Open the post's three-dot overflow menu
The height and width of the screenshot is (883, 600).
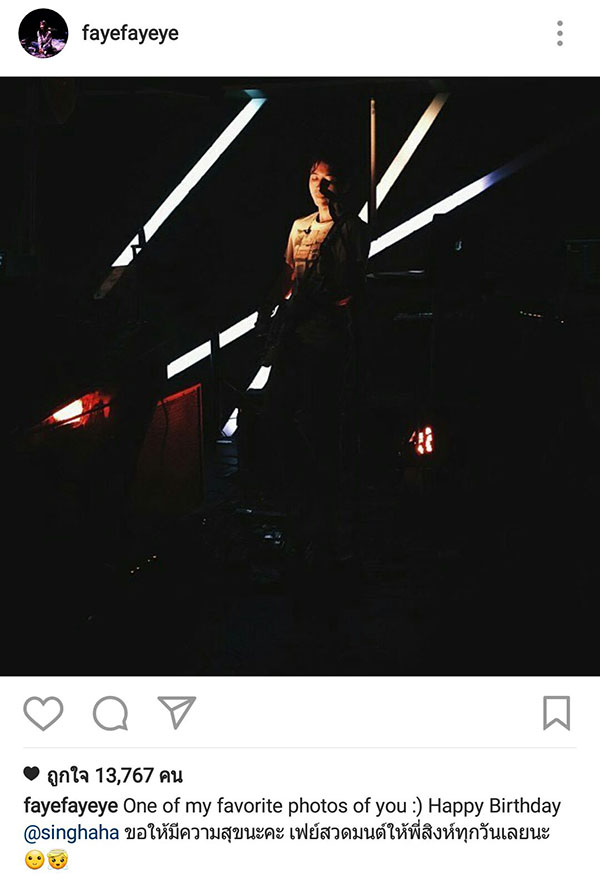point(559,34)
